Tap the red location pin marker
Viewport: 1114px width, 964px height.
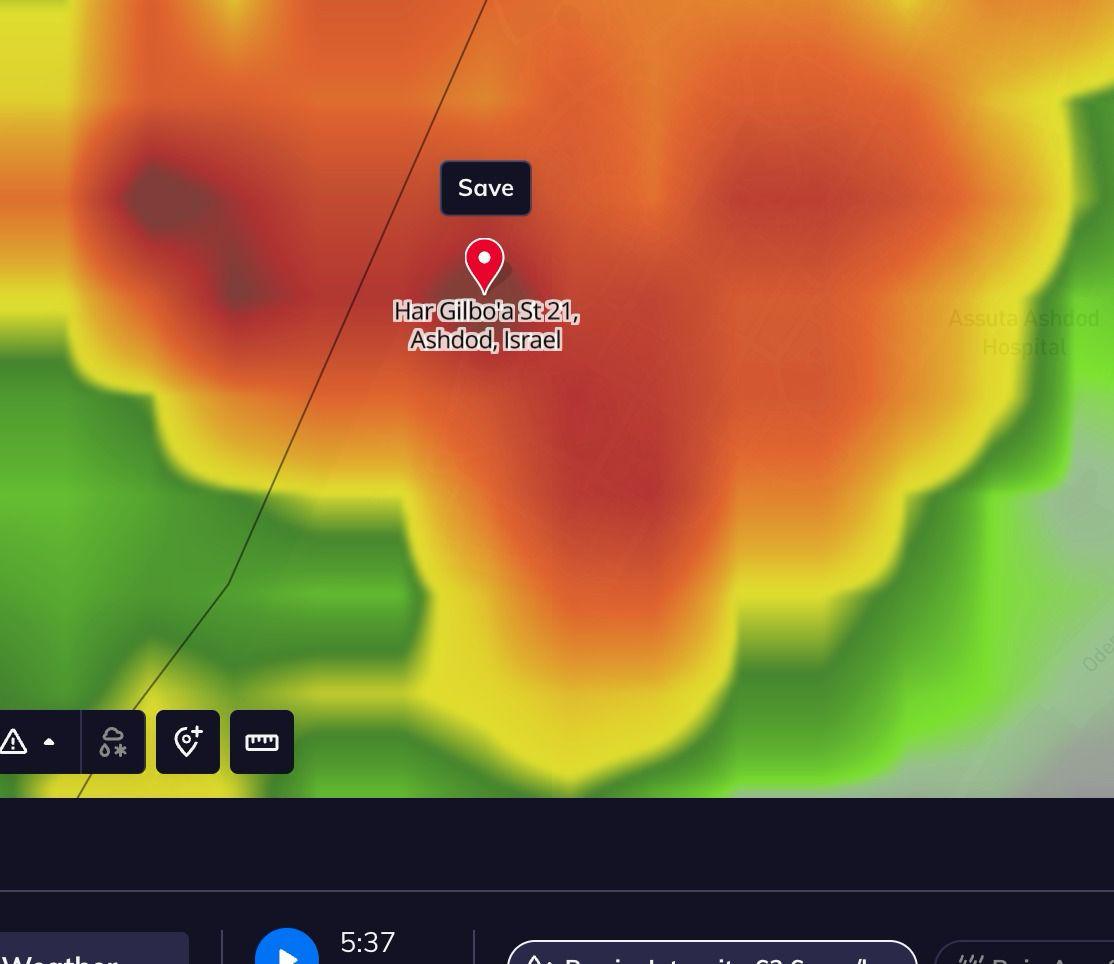coord(484,264)
